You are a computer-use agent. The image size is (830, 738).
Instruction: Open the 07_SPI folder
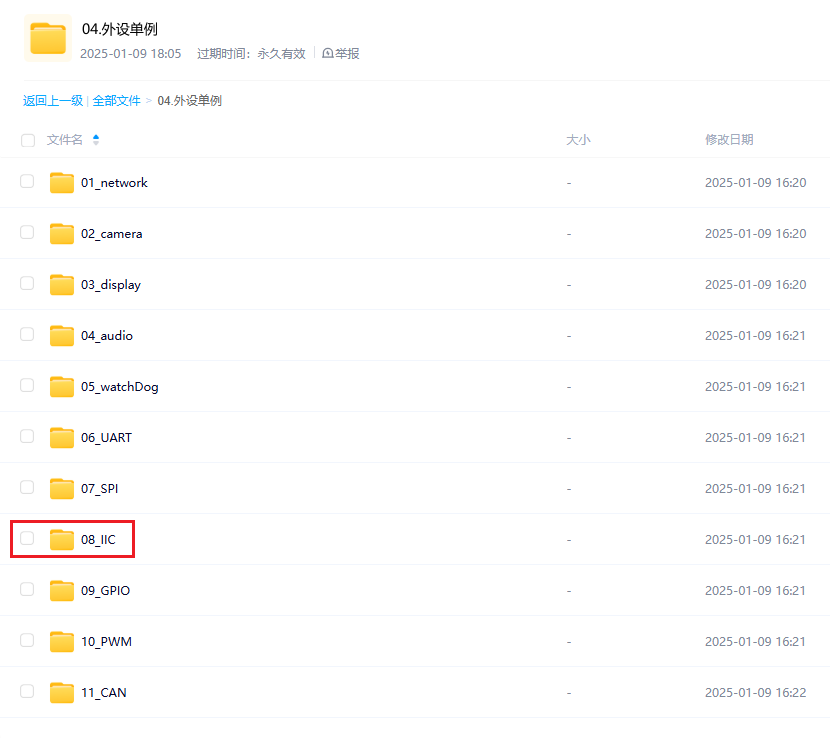click(x=100, y=489)
